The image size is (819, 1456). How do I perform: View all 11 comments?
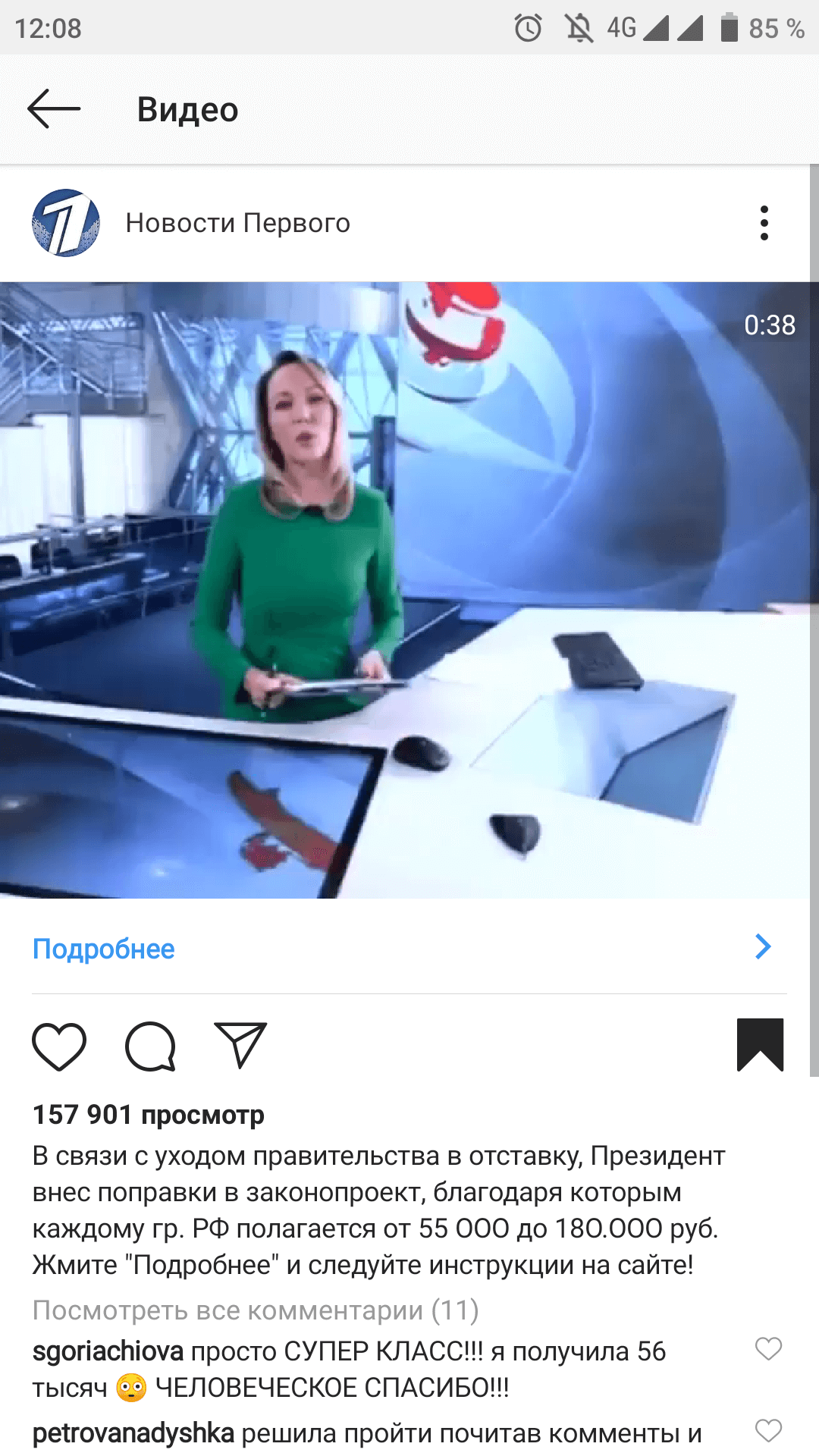click(x=256, y=1310)
